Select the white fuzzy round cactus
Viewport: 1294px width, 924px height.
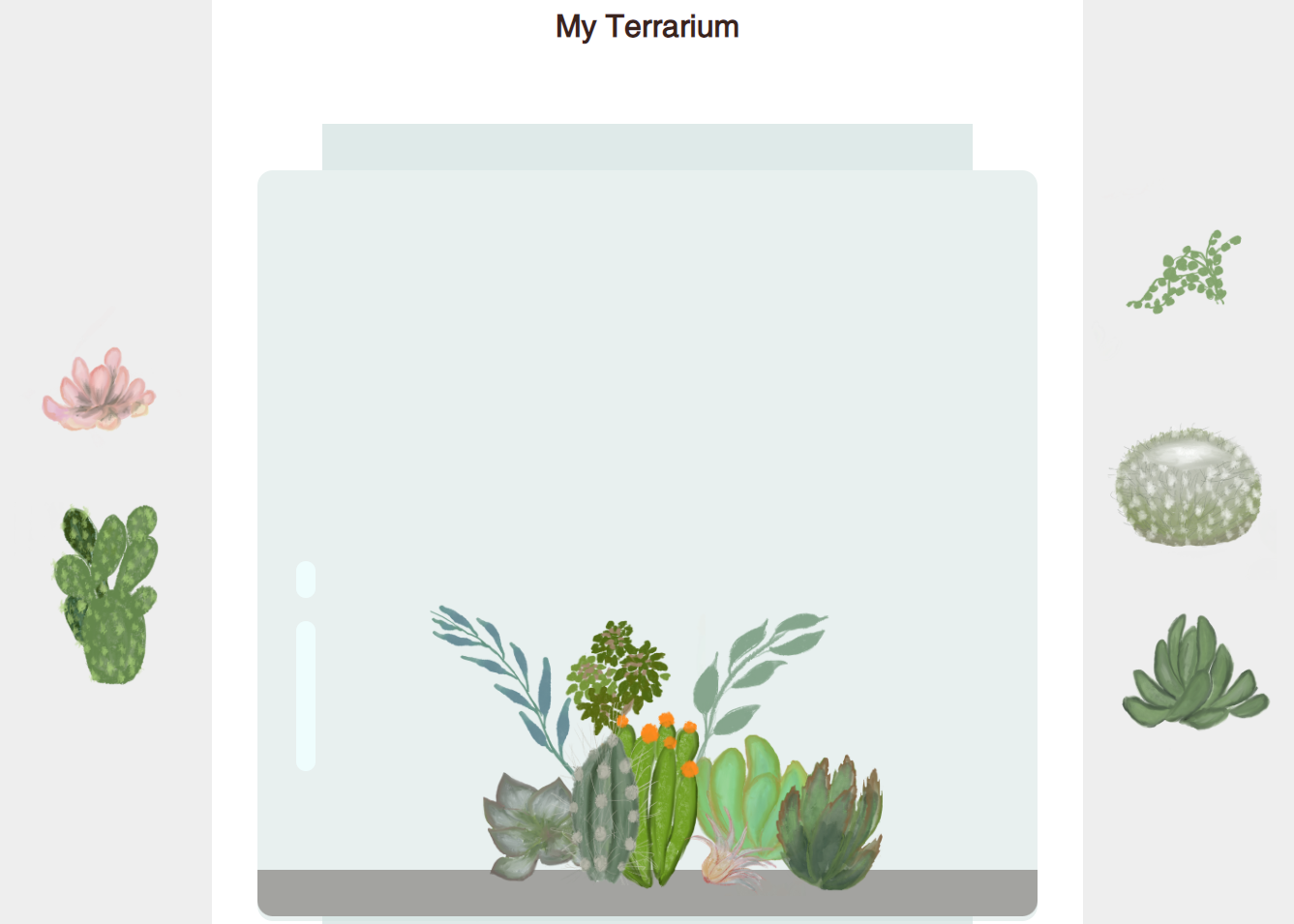point(1188,489)
